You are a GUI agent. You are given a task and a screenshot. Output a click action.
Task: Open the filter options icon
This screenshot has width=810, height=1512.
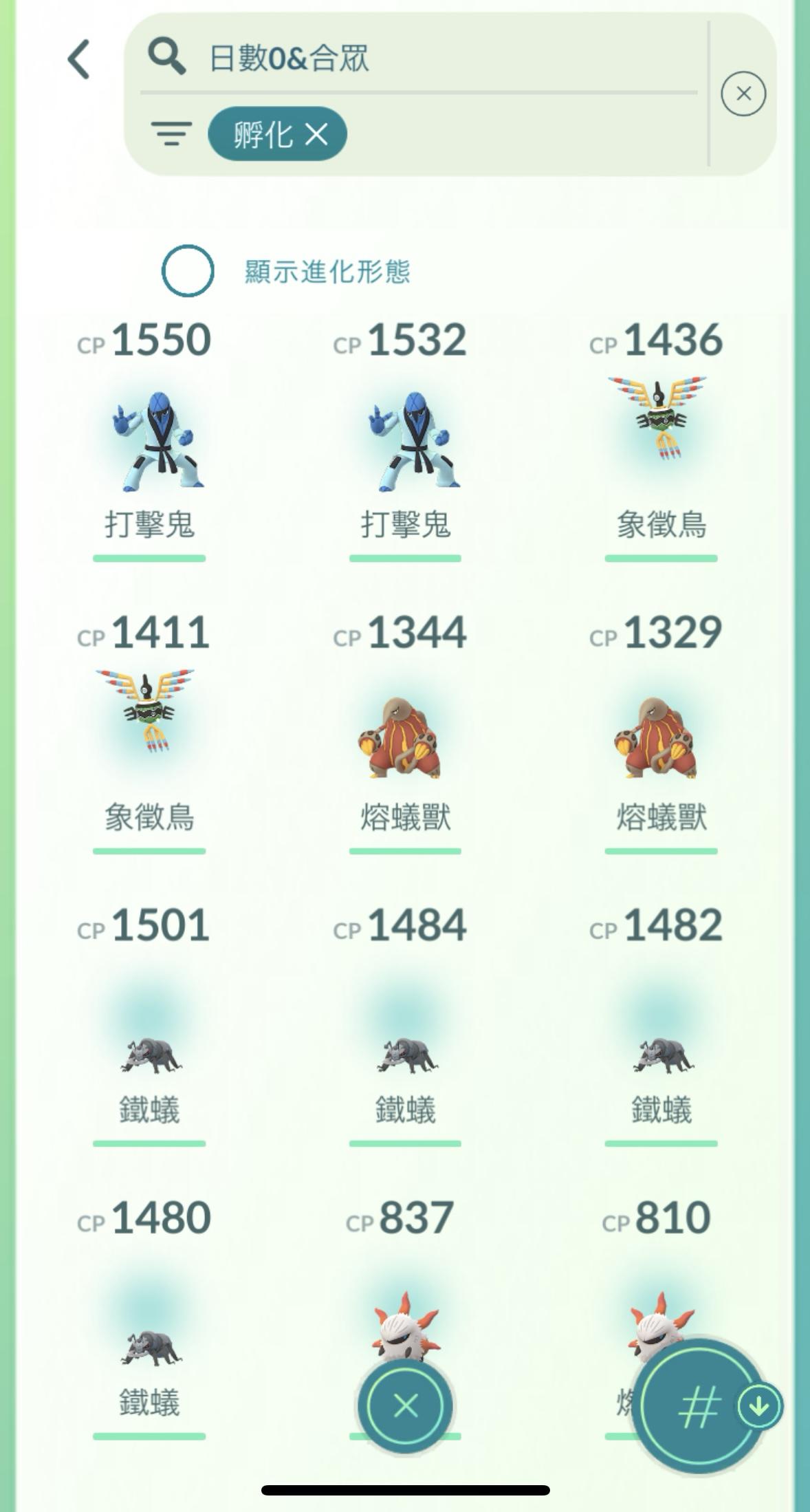[171, 133]
